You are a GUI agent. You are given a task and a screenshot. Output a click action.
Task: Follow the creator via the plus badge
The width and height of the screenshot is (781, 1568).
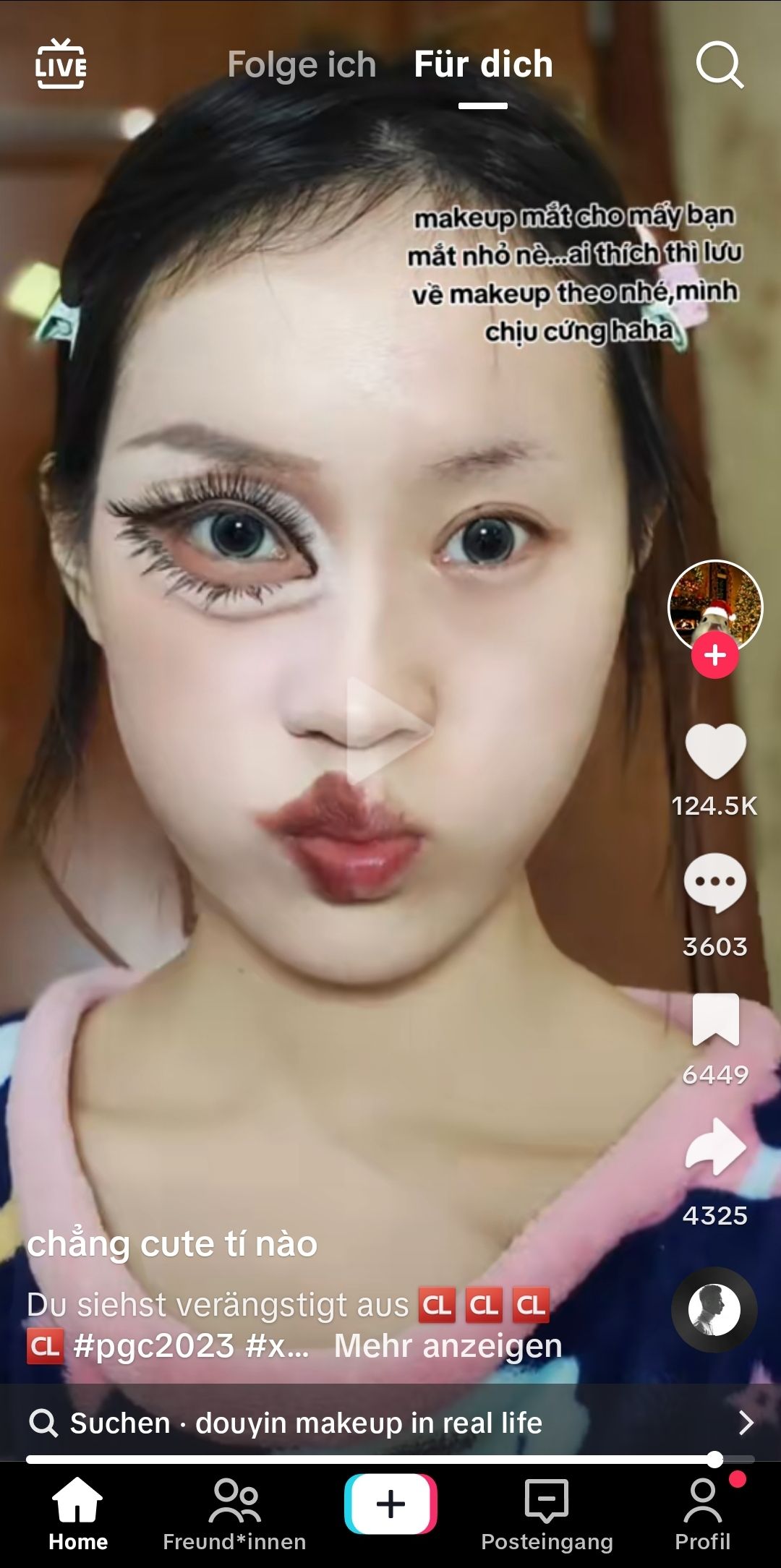[x=715, y=655]
